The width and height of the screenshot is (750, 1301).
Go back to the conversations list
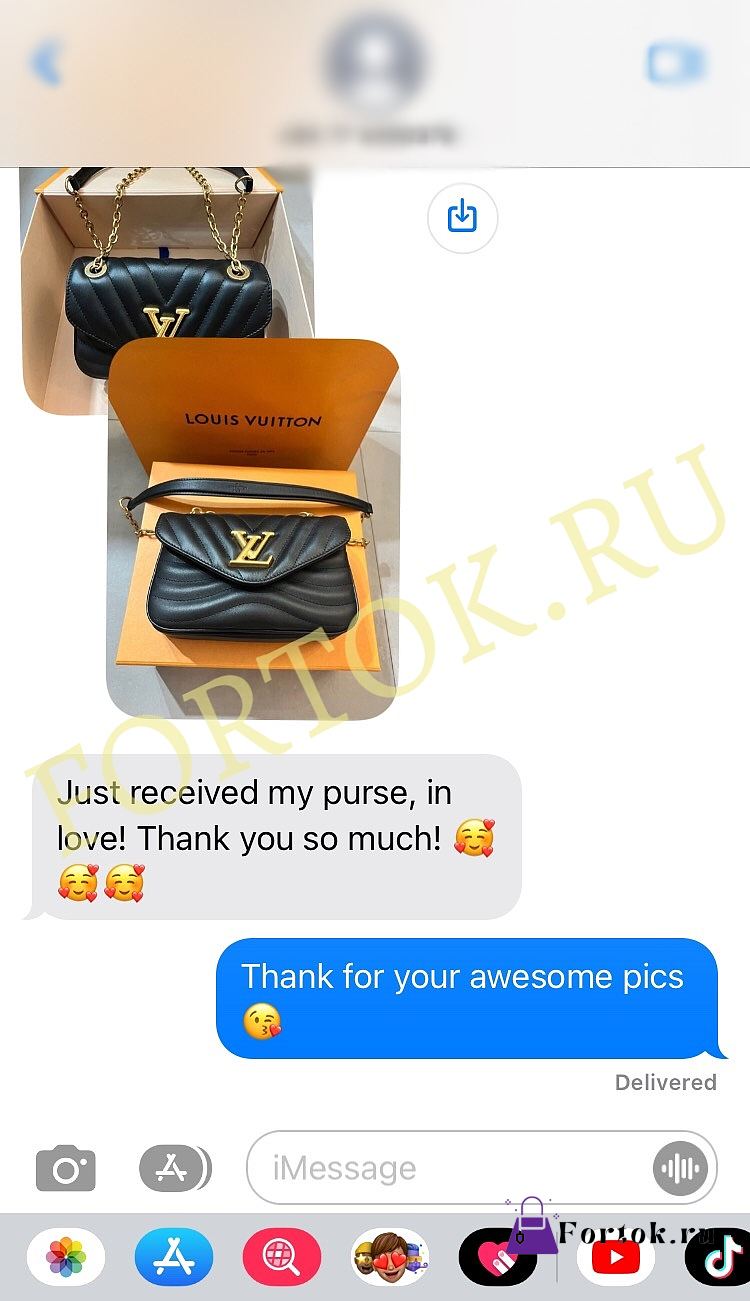45,62
